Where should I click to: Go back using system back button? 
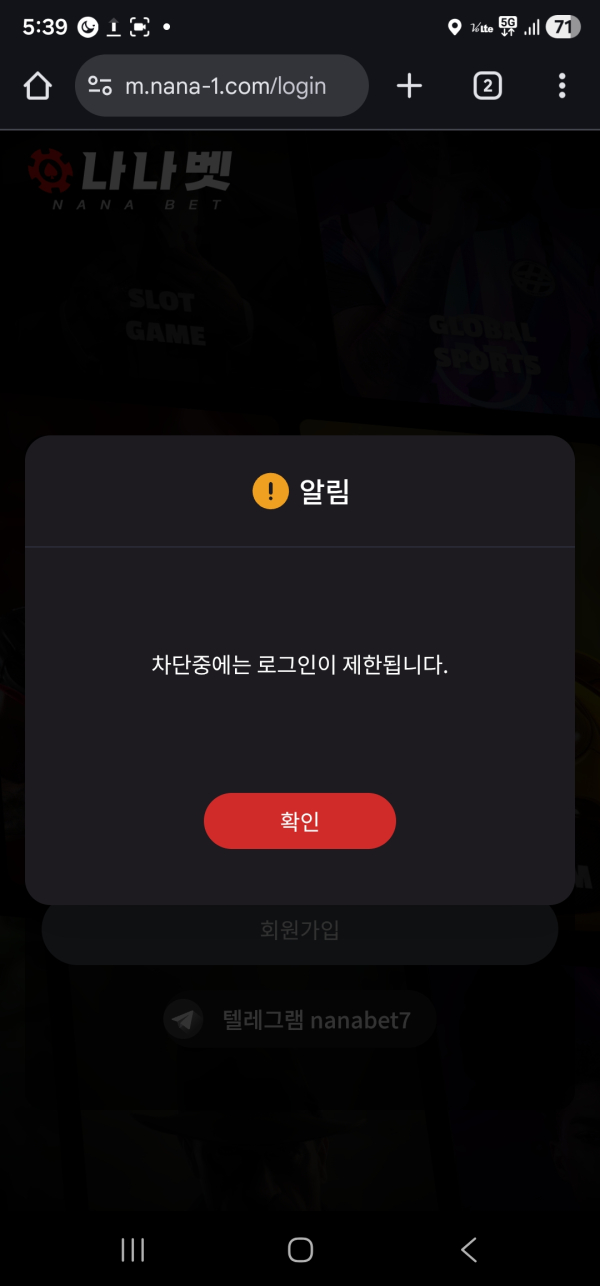[x=468, y=1249]
